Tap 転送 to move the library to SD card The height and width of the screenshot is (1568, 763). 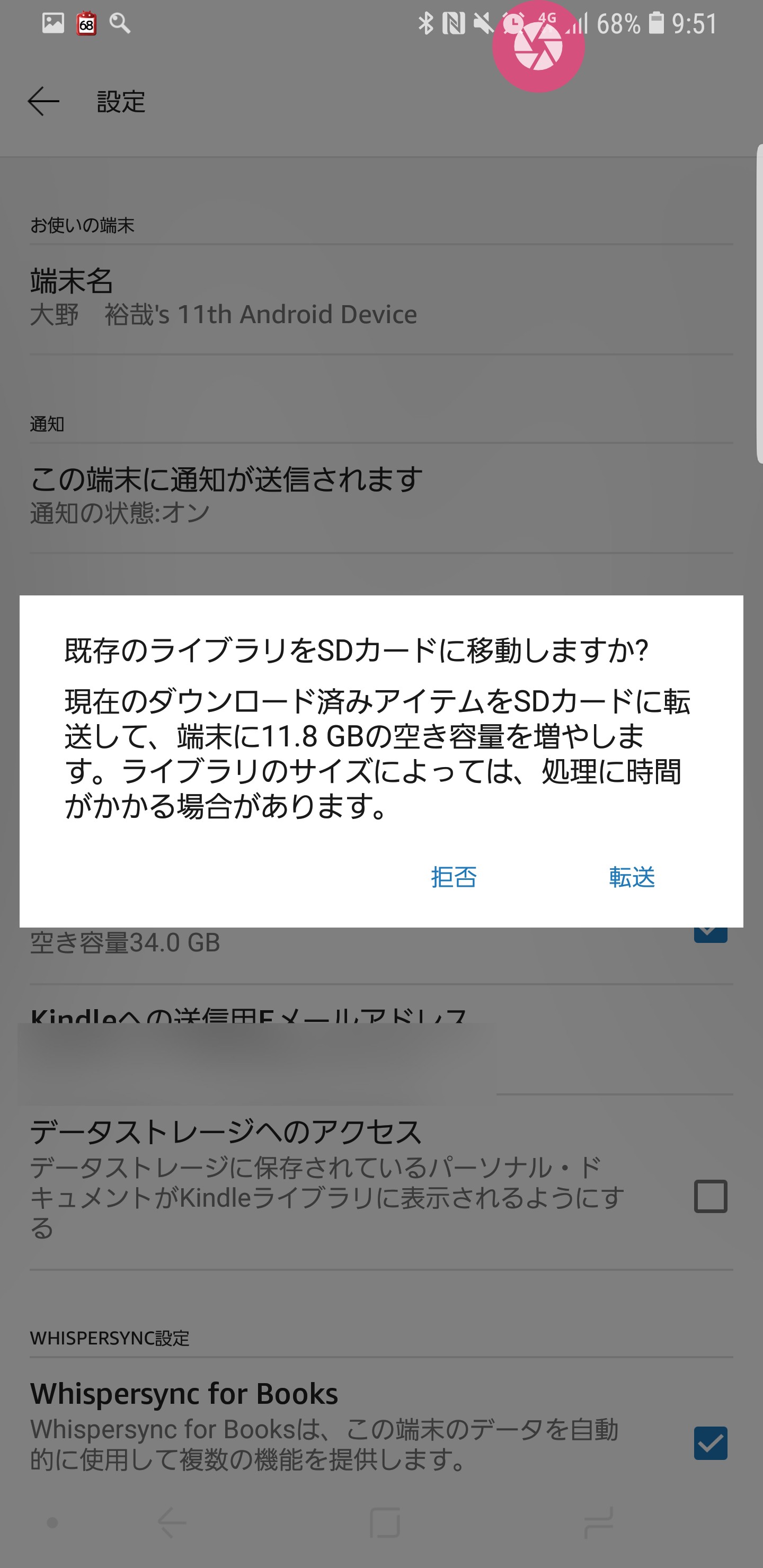(x=632, y=877)
